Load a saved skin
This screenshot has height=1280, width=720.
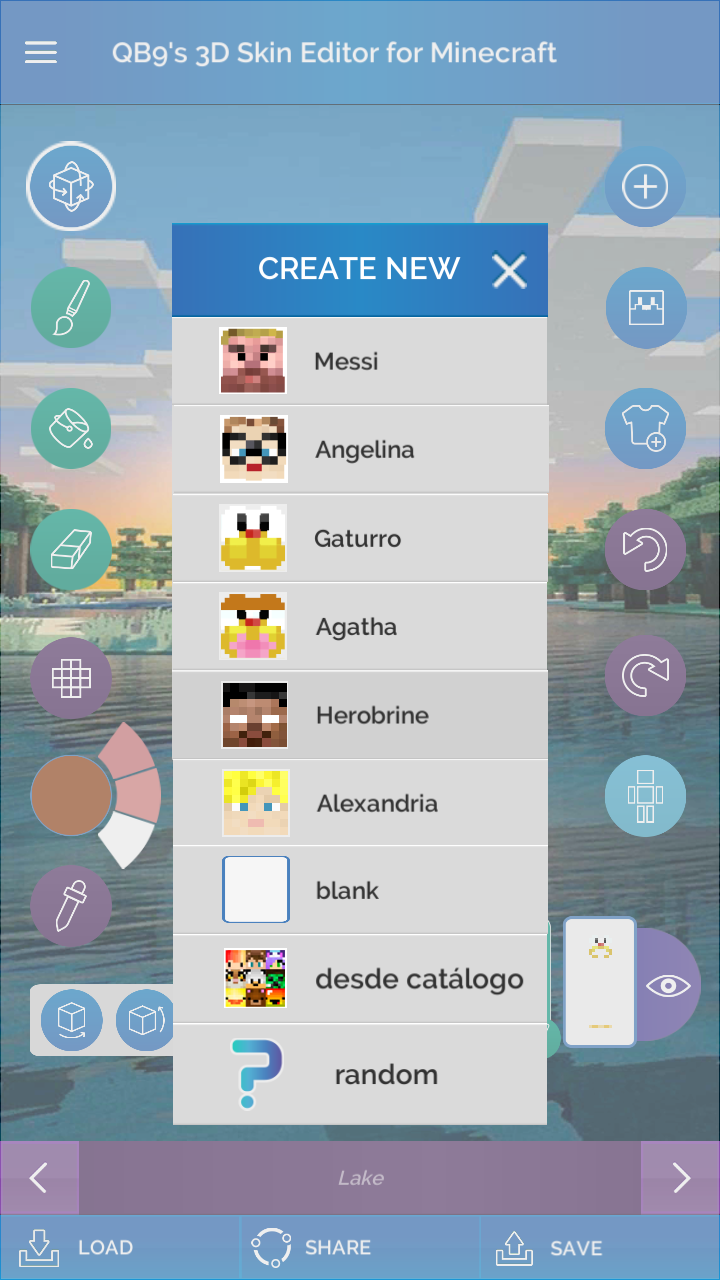pos(80,1247)
